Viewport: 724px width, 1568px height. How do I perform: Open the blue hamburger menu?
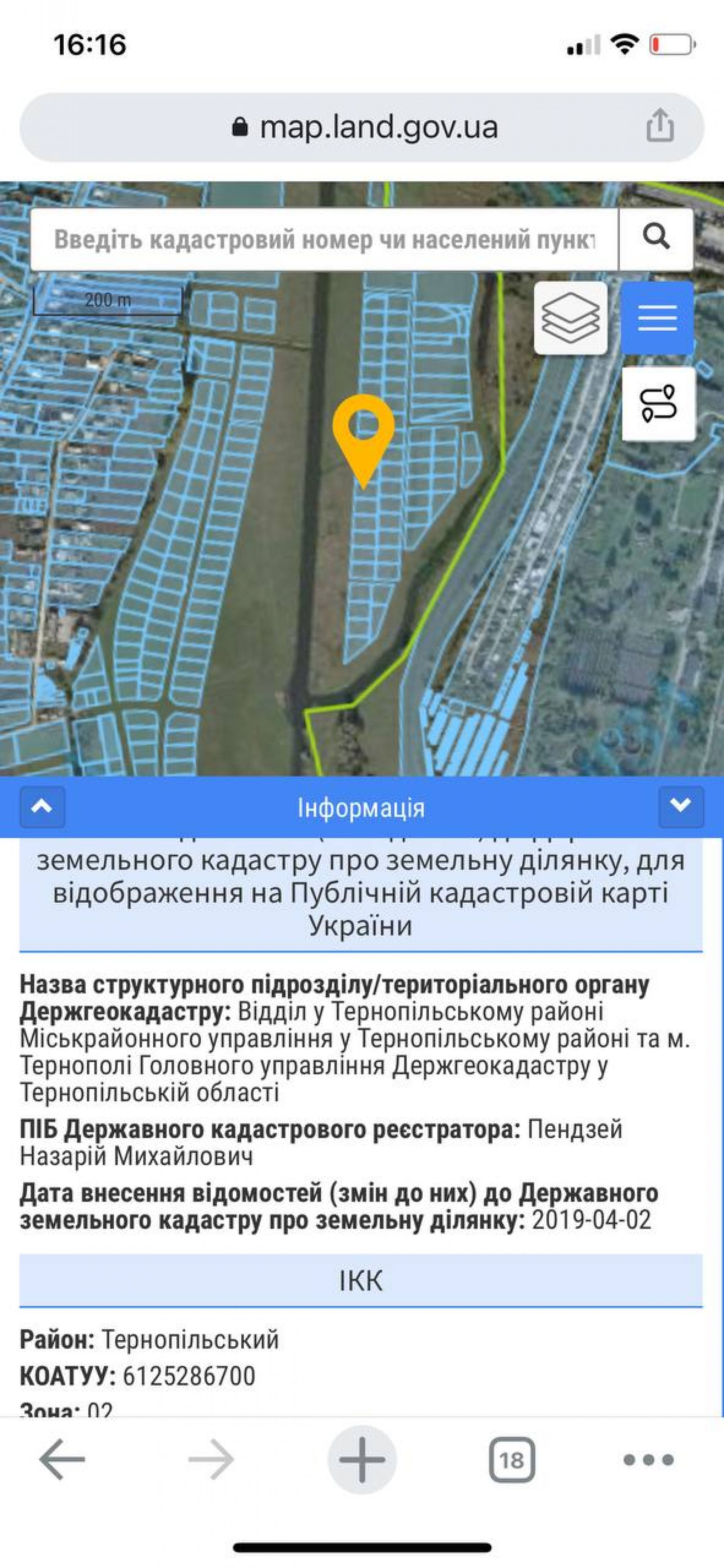(657, 318)
